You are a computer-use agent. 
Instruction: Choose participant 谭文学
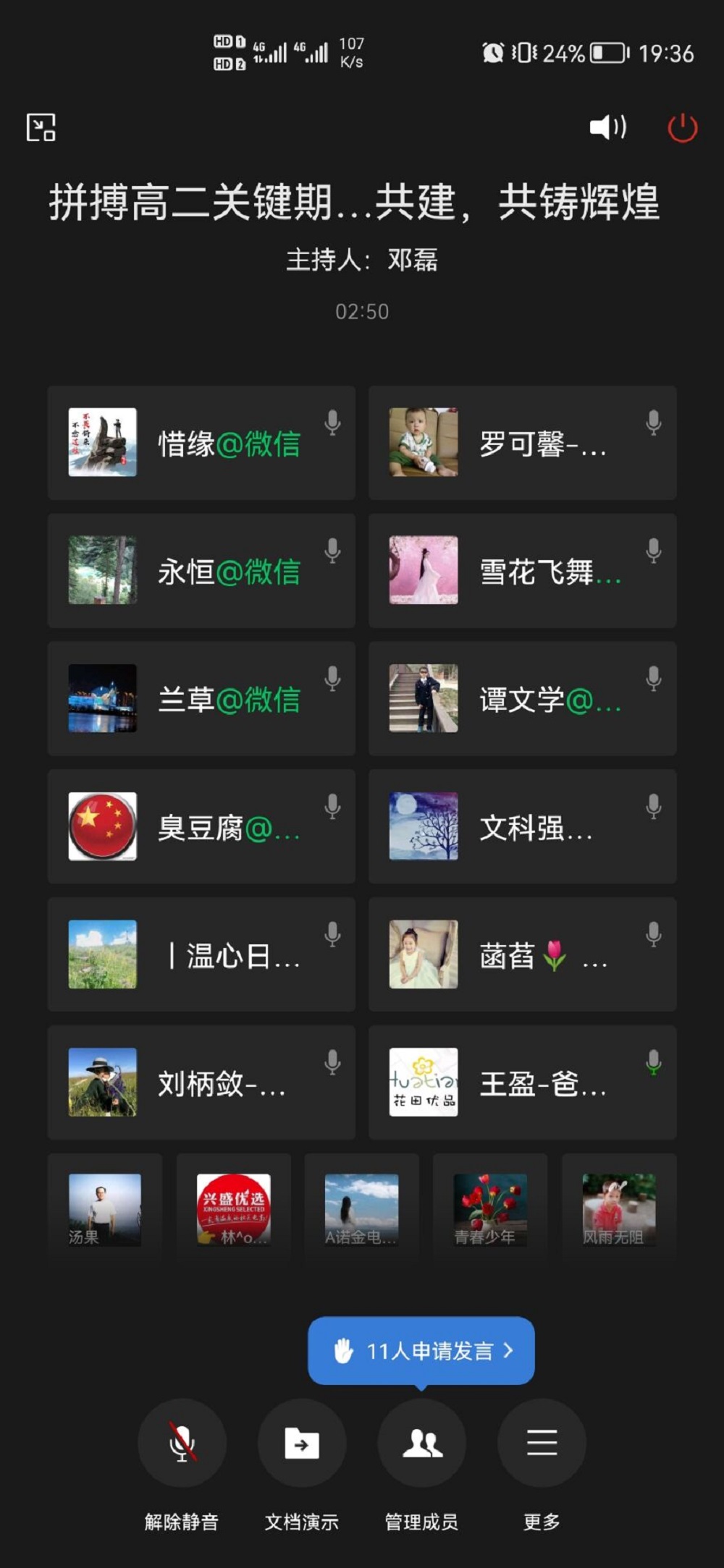point(522,699)
